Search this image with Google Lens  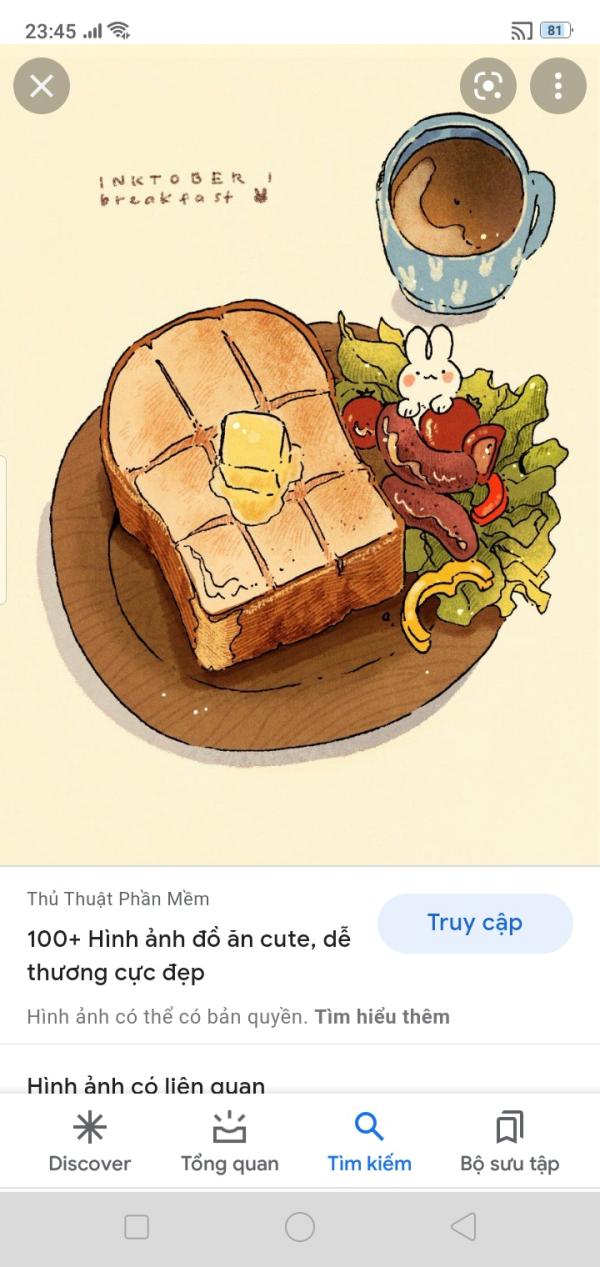tap(488, 86)
